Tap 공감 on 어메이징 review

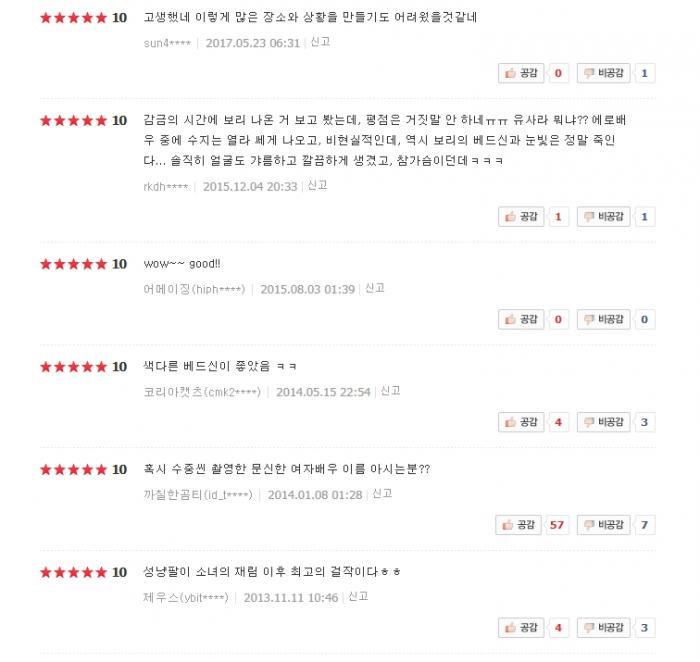pyautogui.click(x=521, y=319)
